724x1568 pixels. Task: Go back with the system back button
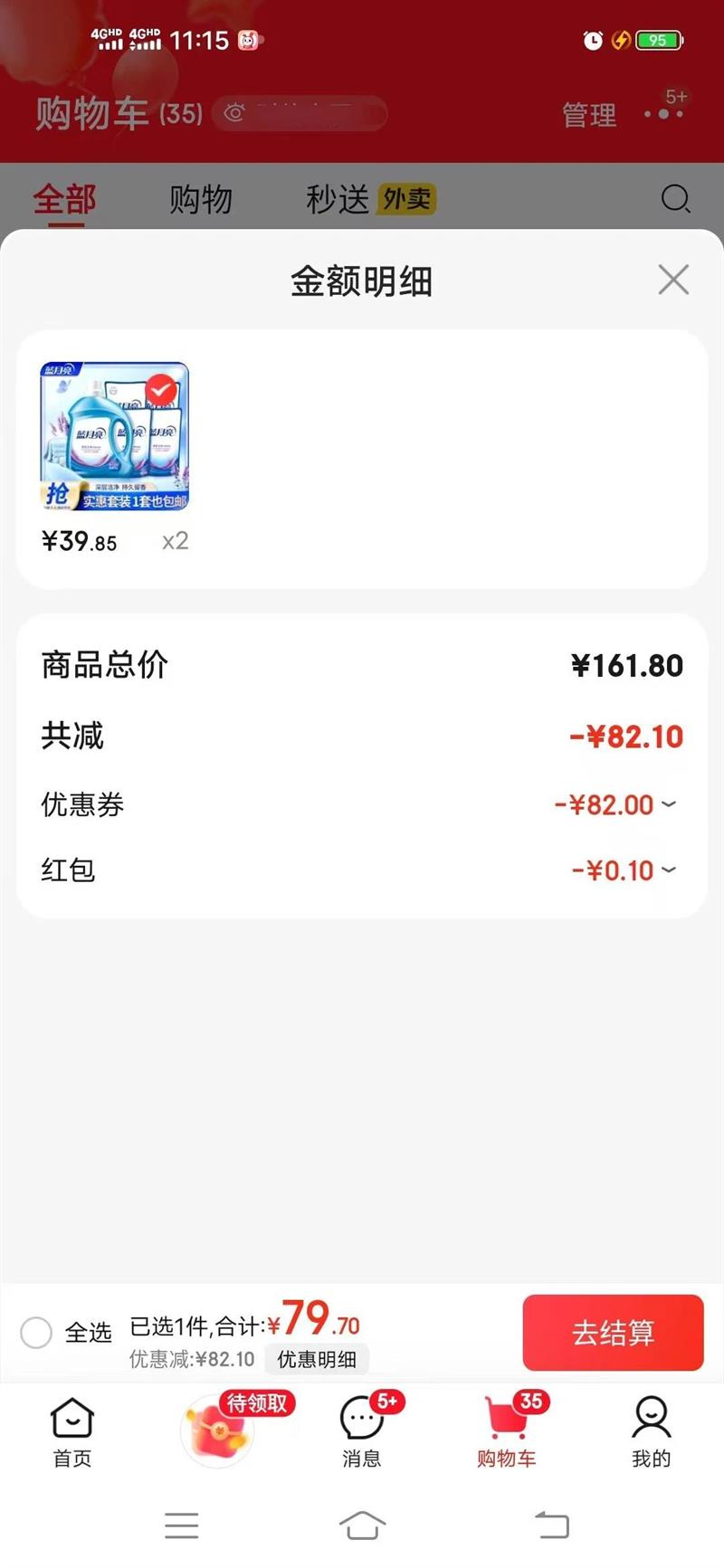(x=552, y=1525)
